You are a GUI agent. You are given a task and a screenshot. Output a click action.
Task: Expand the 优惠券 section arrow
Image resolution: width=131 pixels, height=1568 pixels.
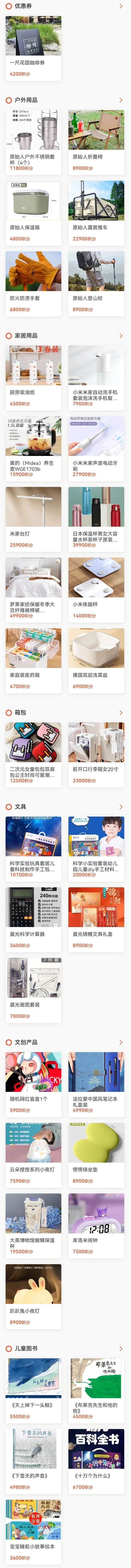point(121,6)
